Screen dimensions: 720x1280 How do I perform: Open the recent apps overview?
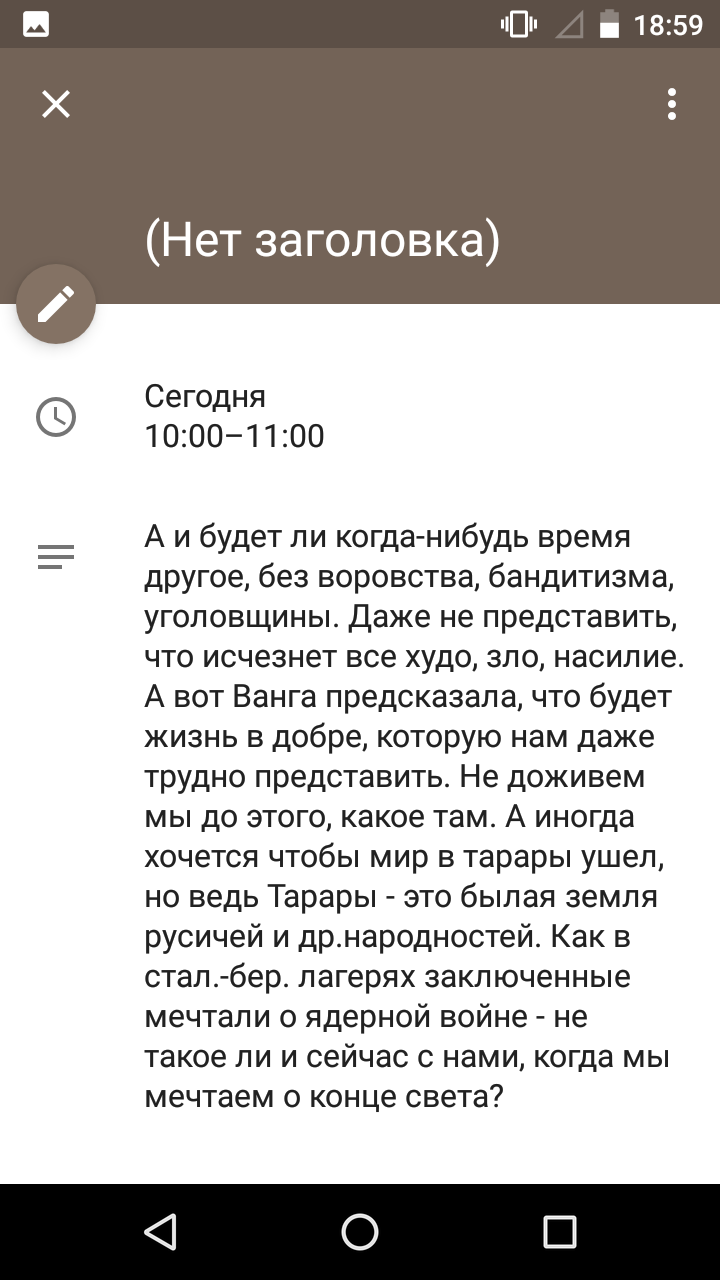click(x=560, y=1231)
